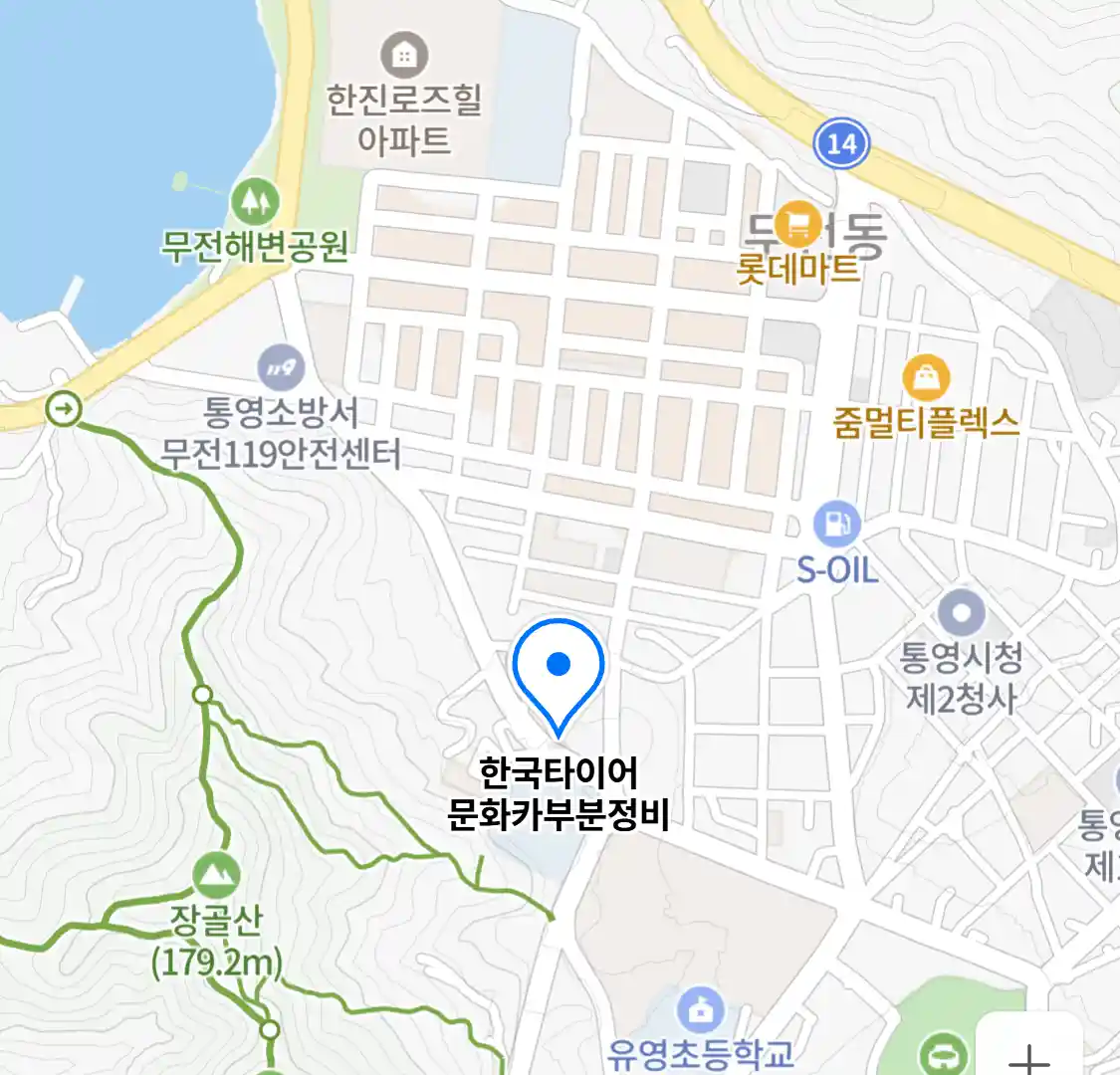Tap the 무전119안전센터 fire station marker
This screenshot has width=1120, height=1075.
pyautogui.click(x=282, y=369)
